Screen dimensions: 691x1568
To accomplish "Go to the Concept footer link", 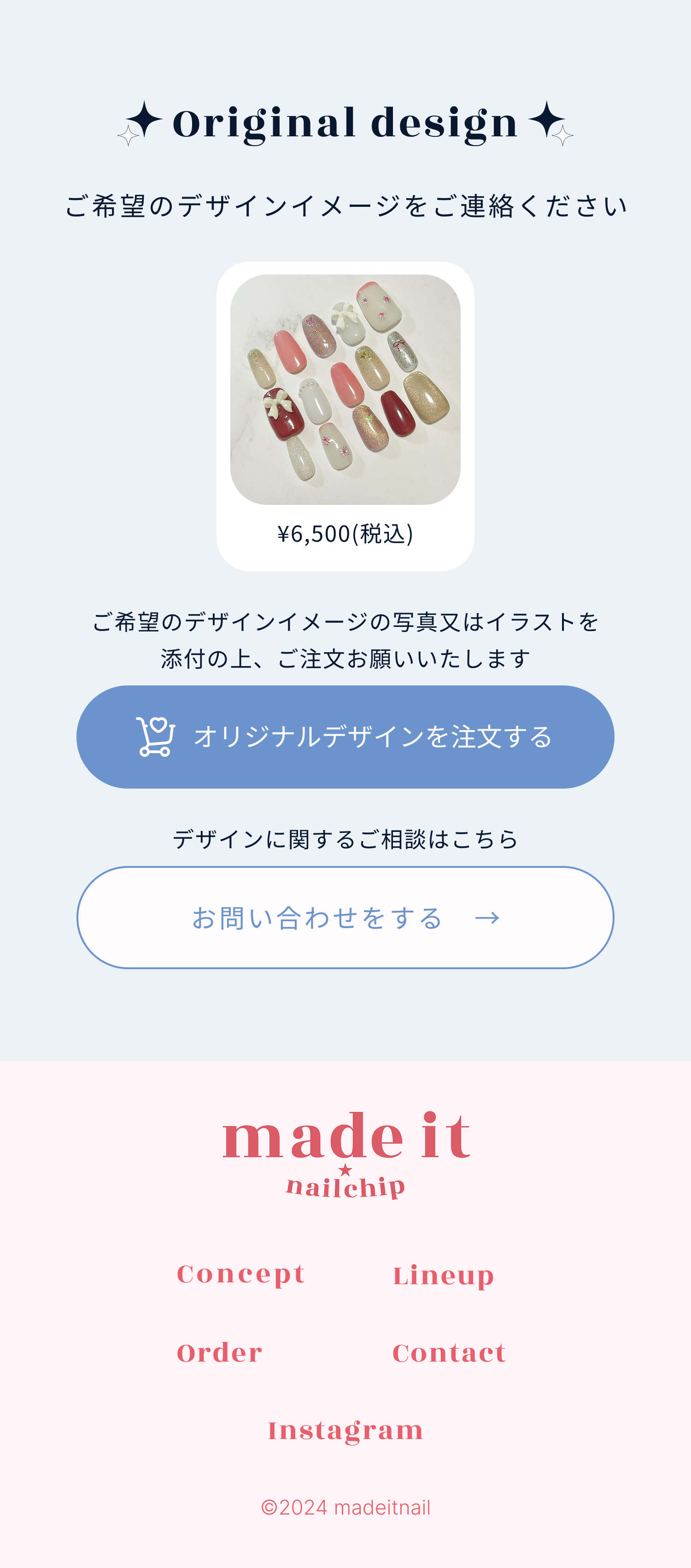I will click(x=240, y=1275).
